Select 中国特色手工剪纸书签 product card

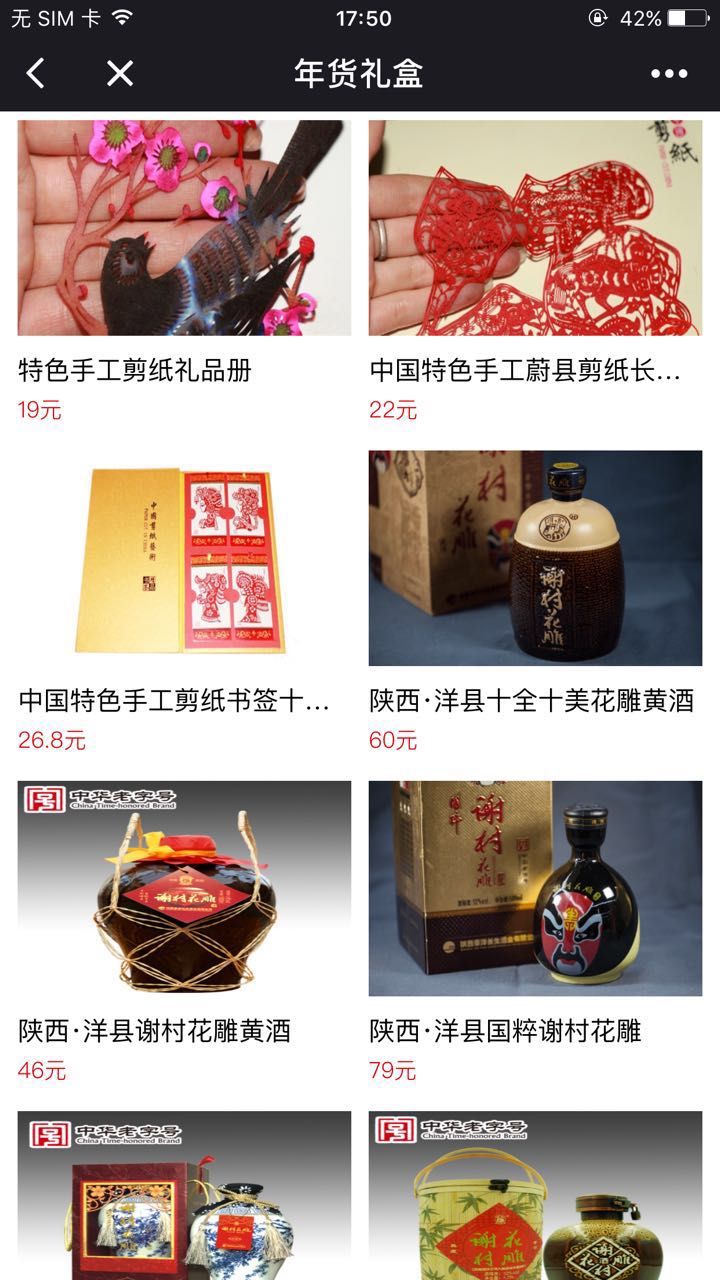184,559
